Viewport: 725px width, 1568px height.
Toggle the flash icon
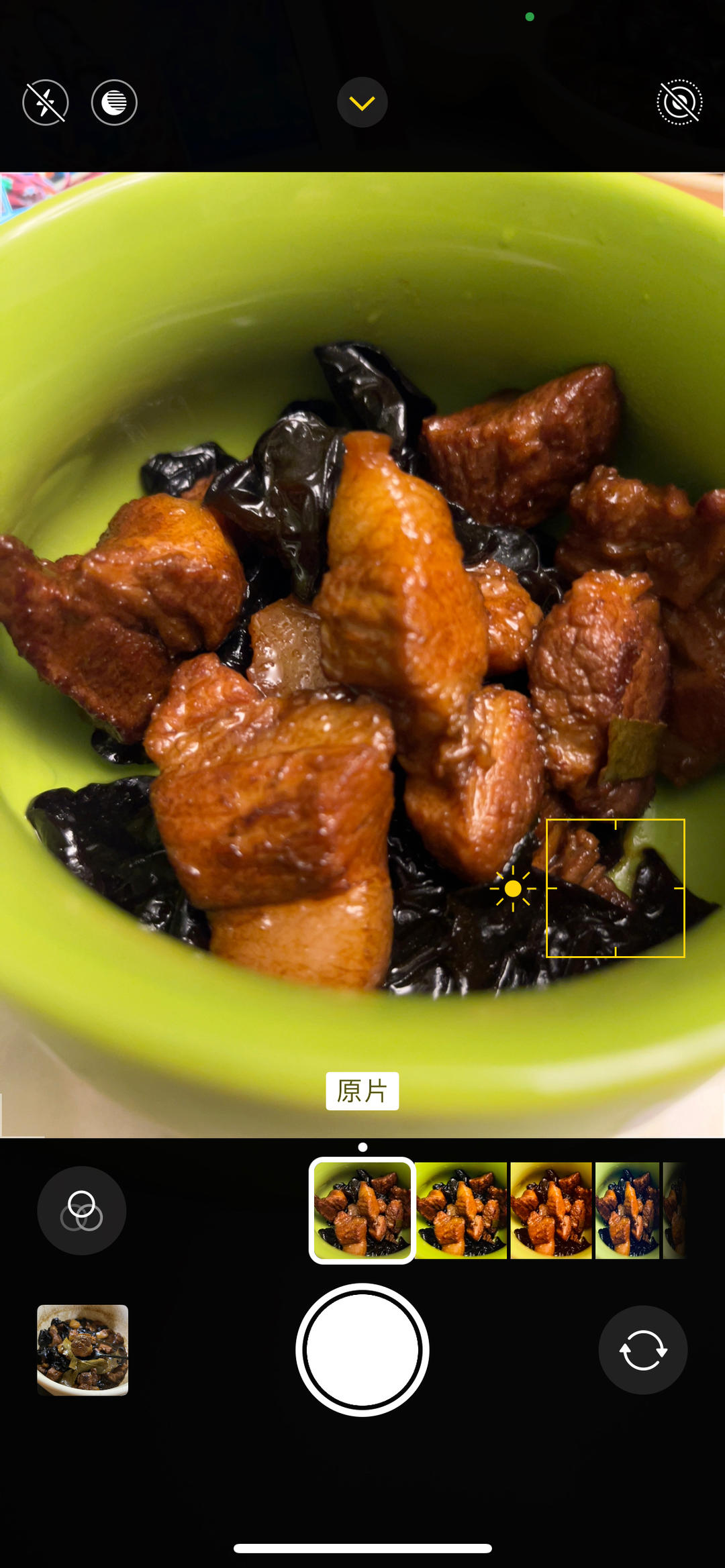(x=46, y=103)
